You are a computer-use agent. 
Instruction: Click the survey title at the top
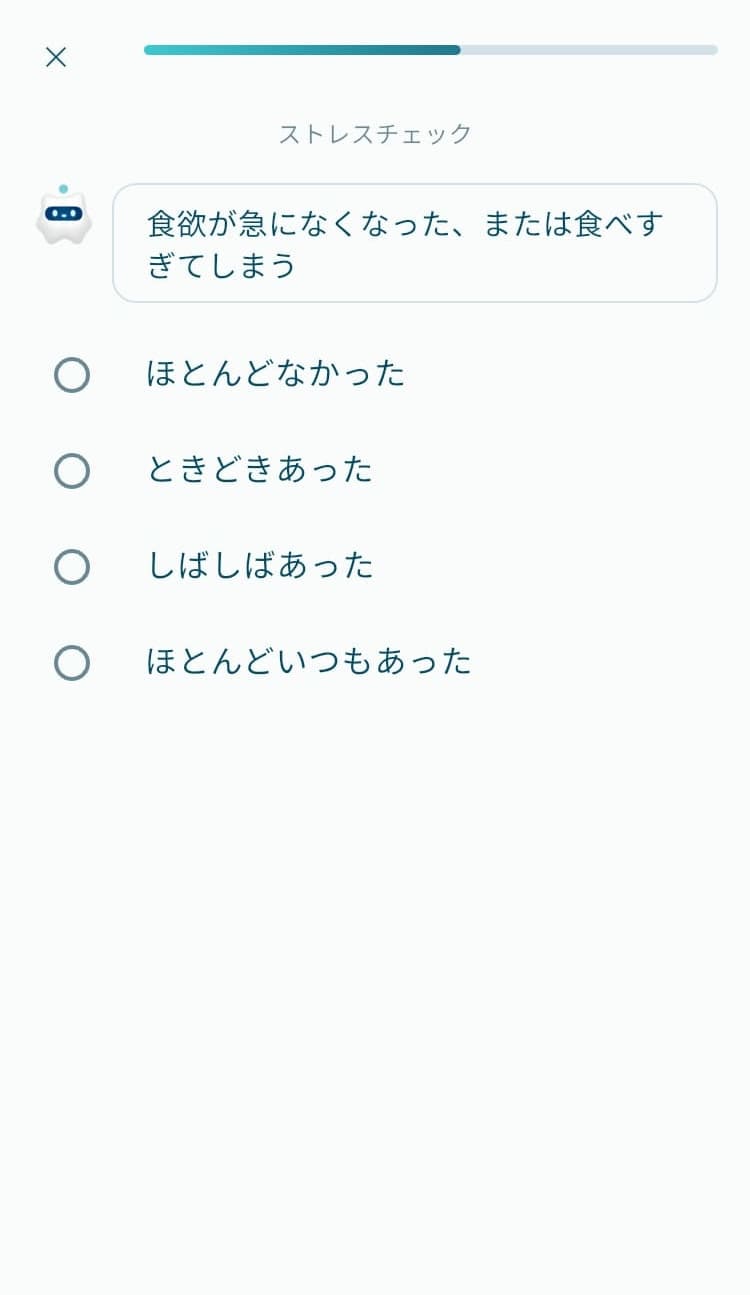375,133
